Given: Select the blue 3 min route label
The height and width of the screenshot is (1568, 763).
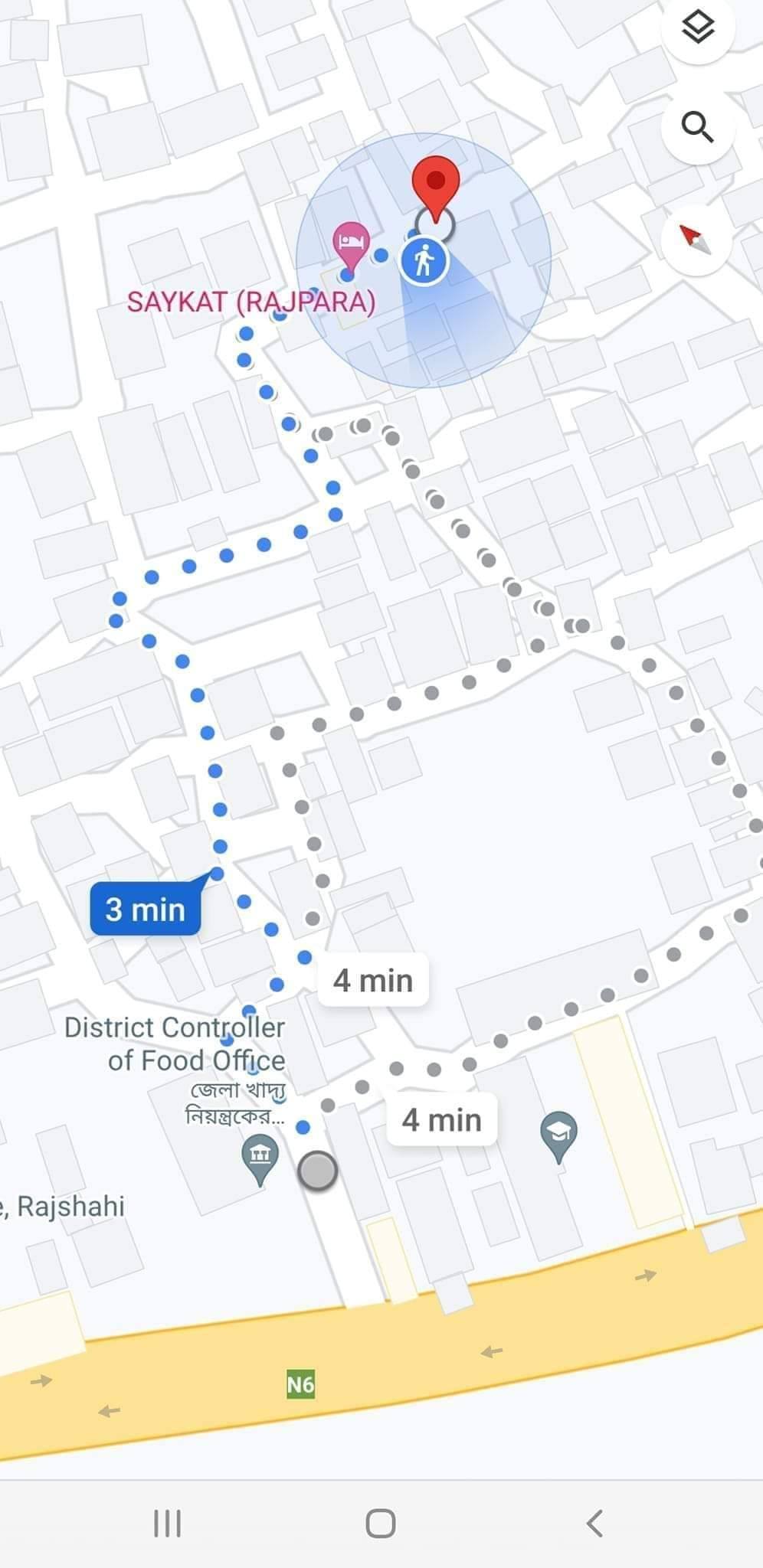Looking at the screenshot, I should click(146, 909).
